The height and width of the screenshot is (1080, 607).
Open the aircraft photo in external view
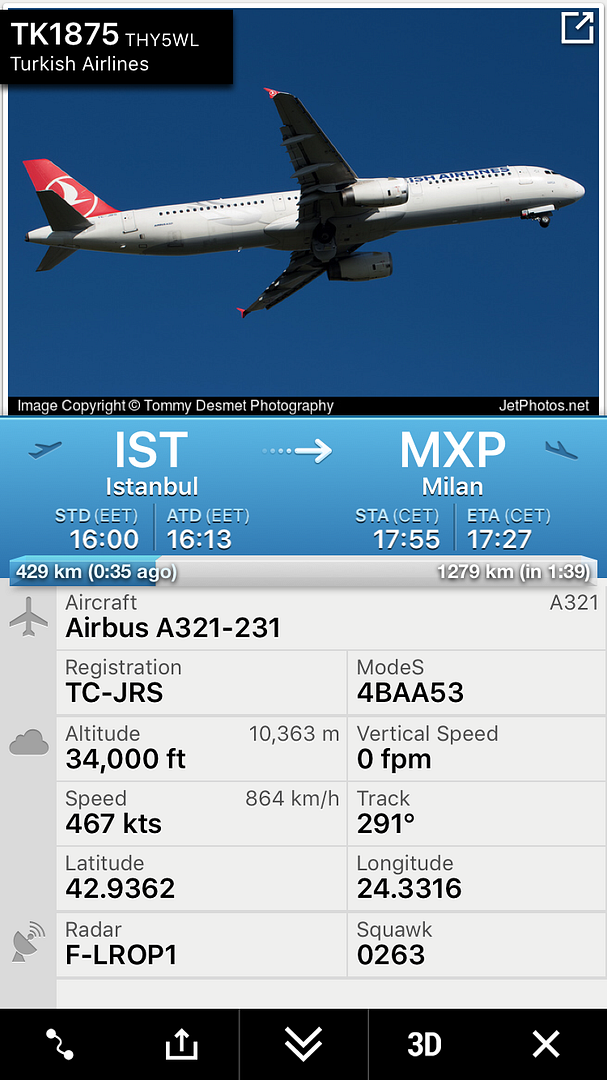pos(577,28)
